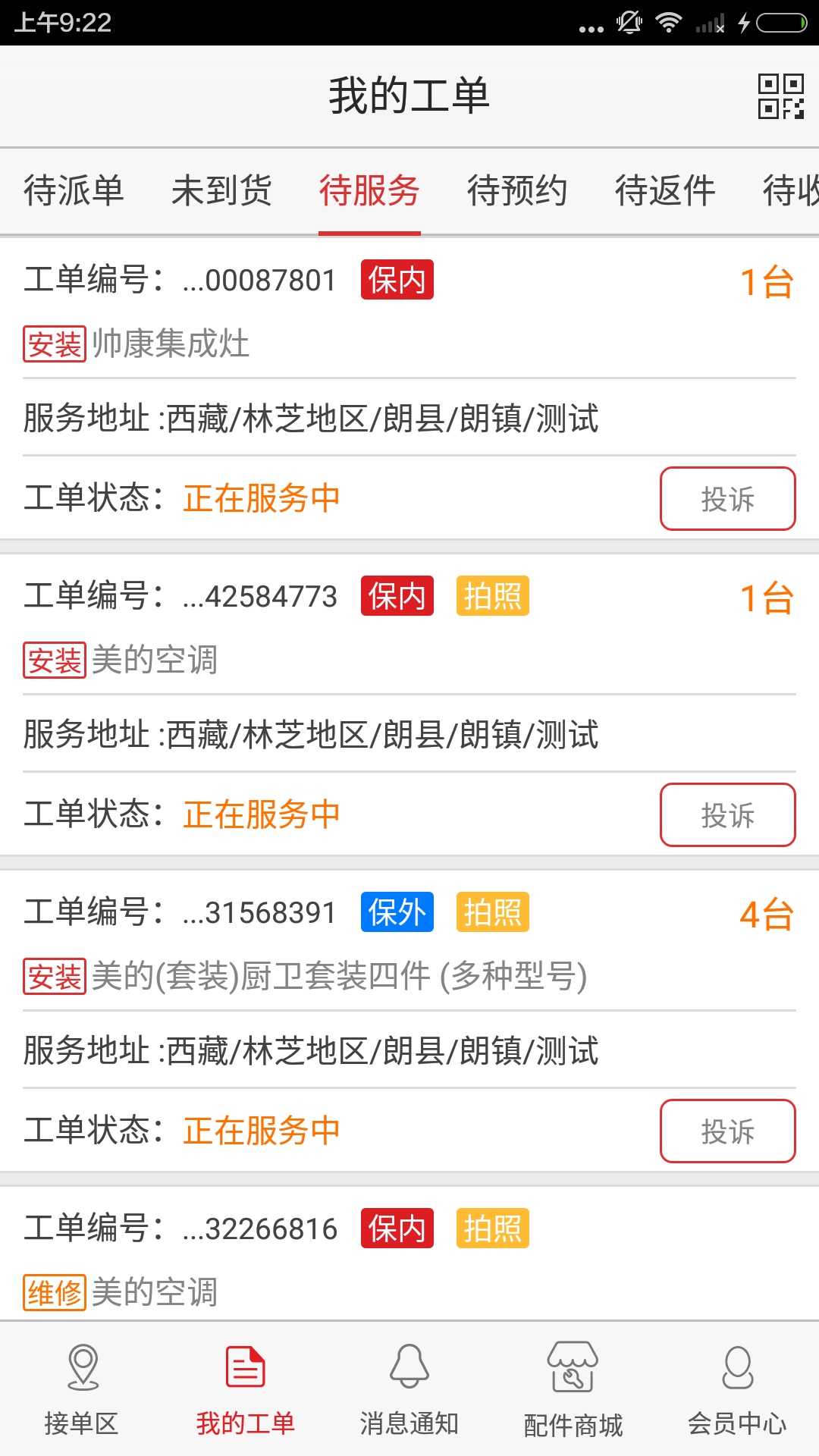Tap 投诉 on the first work order
Screen dimensions: 819x1456
click(x=727, y=499)
